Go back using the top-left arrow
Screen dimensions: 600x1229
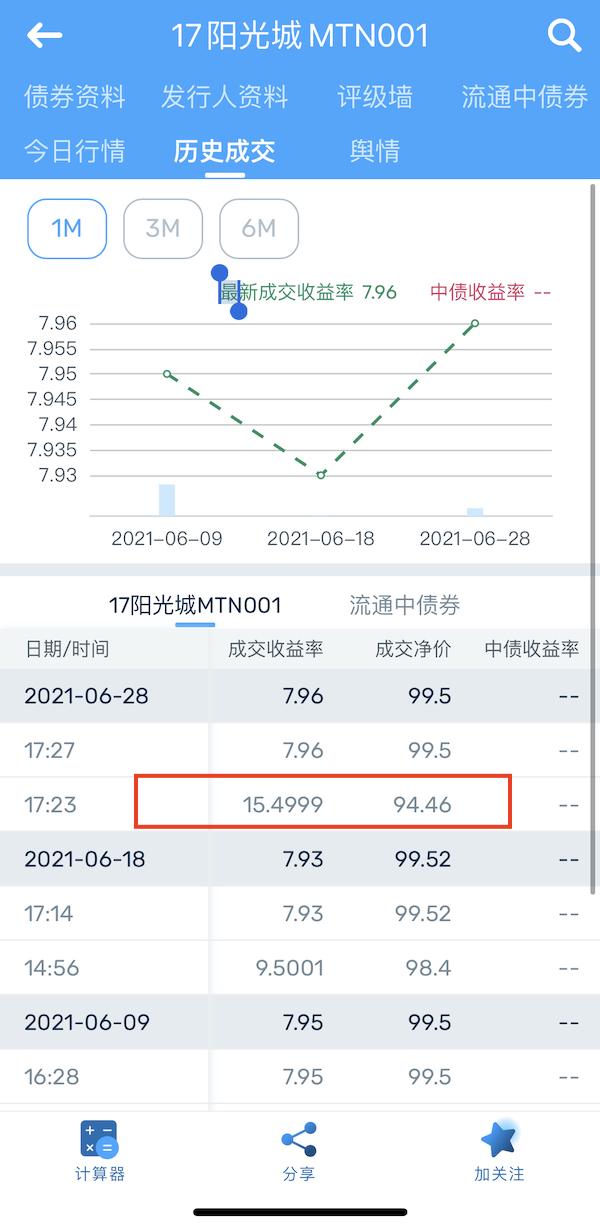click(44, 36)
